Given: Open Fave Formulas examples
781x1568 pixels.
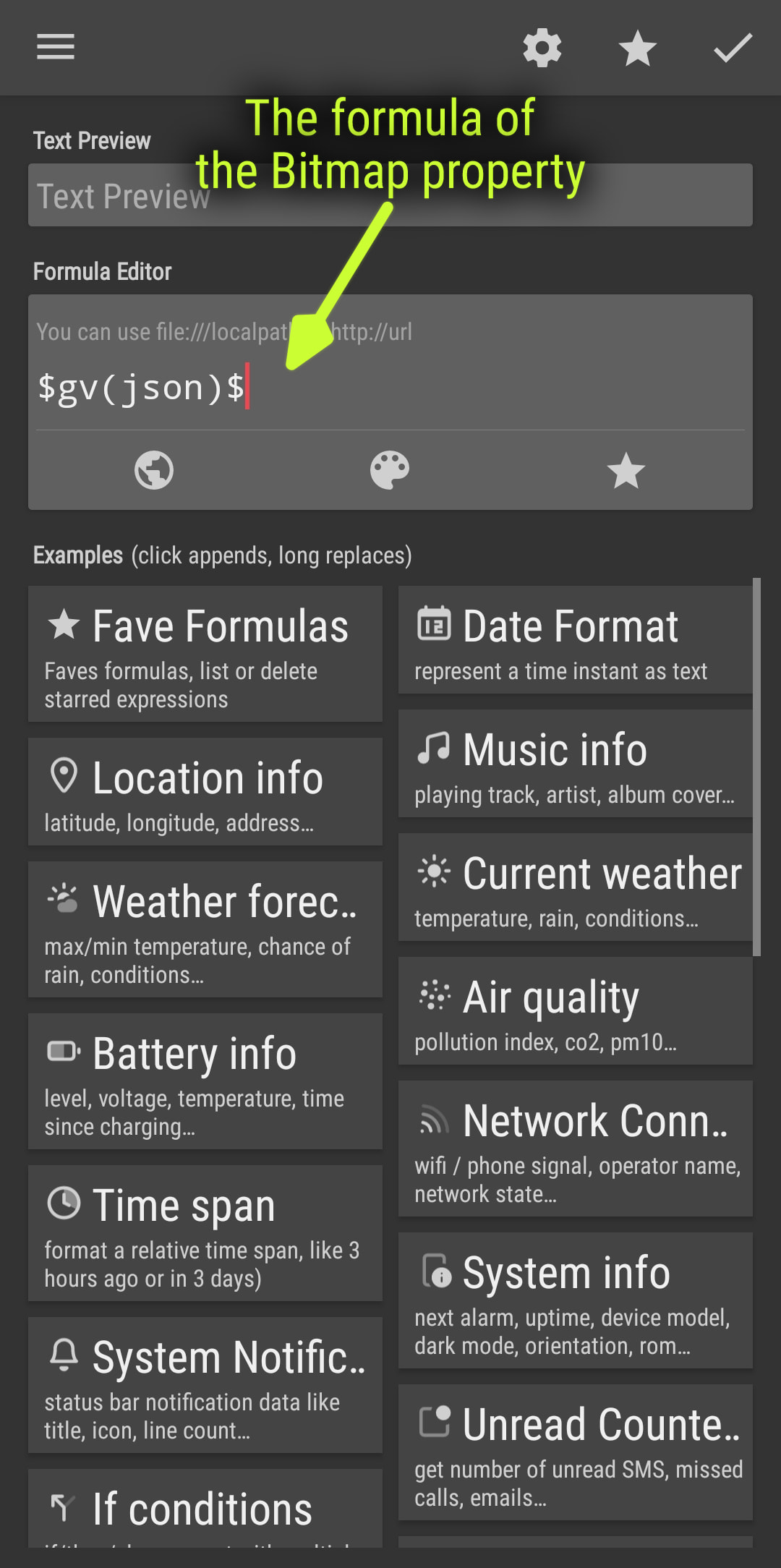Looking at the screenshot, I should click(205, 654).
